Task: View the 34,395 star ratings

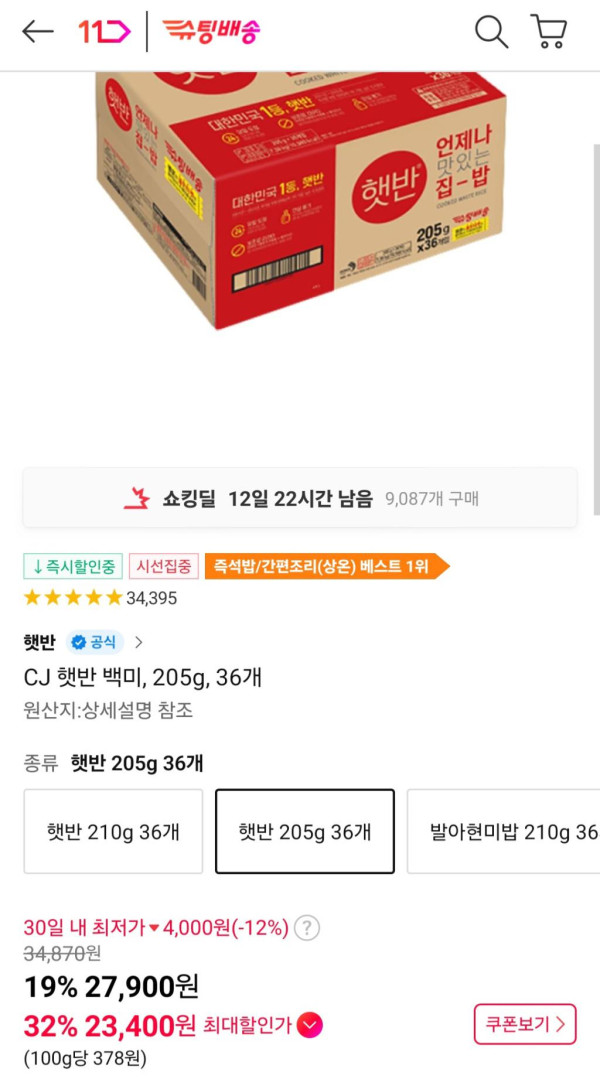Action: [100, 598]
